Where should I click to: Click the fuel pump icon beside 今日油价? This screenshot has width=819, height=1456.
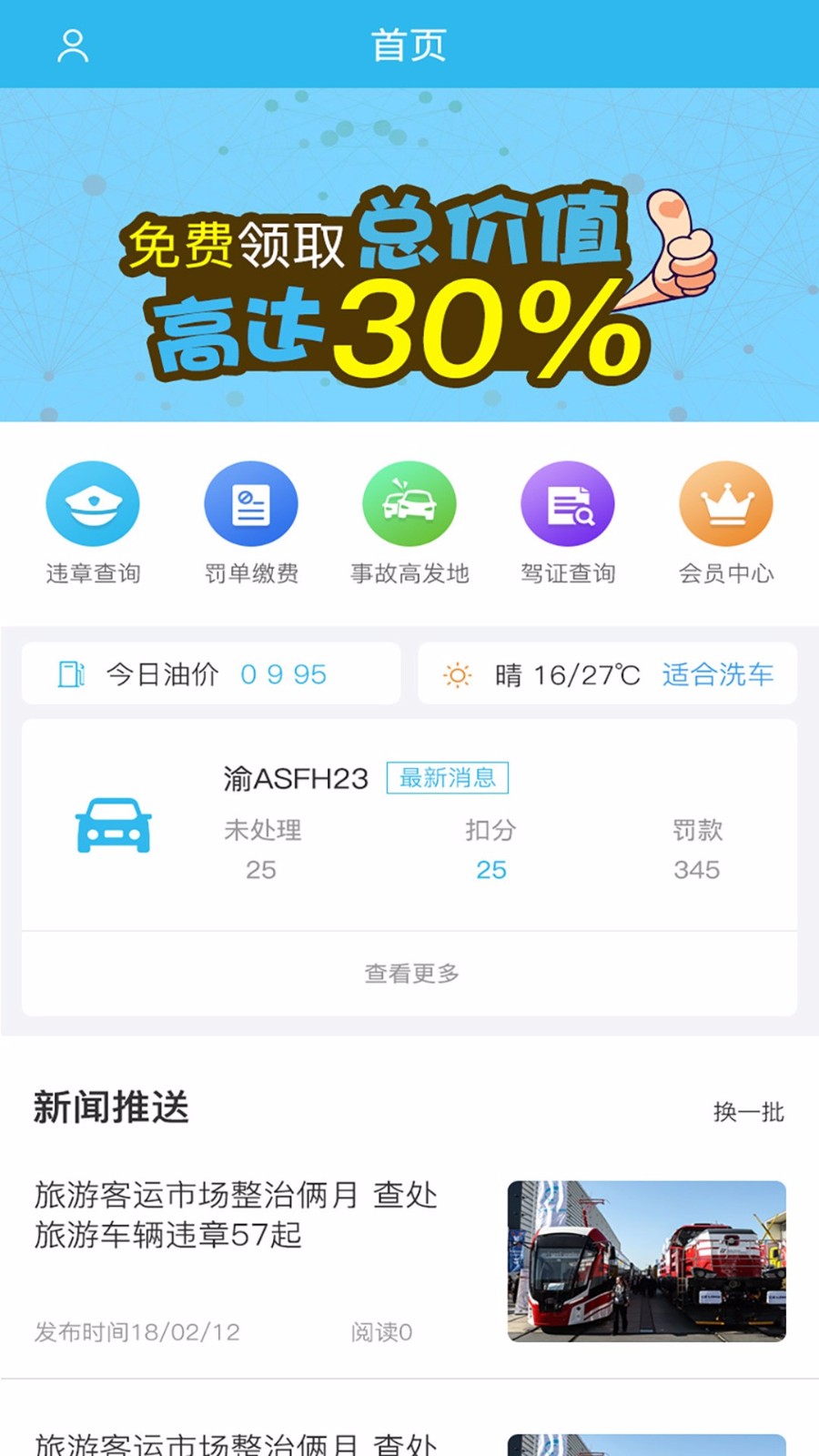72,674
